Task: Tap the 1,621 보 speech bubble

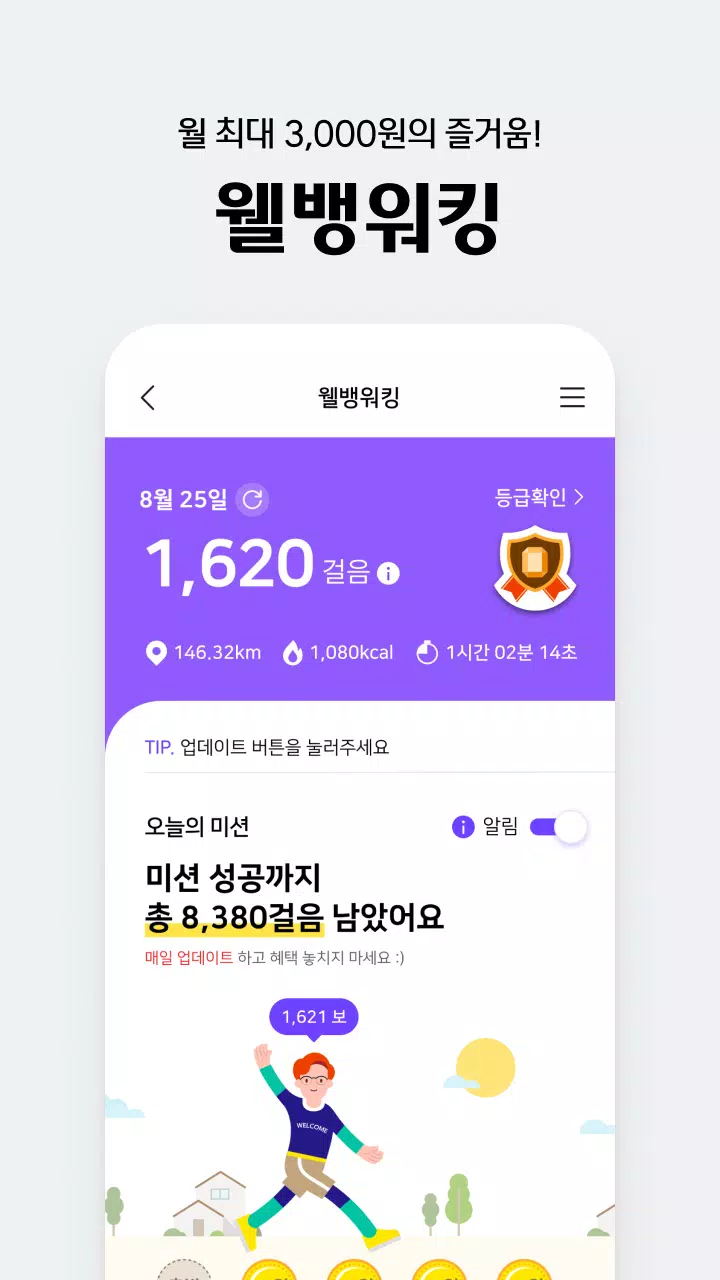Action: pos(313,1017)
